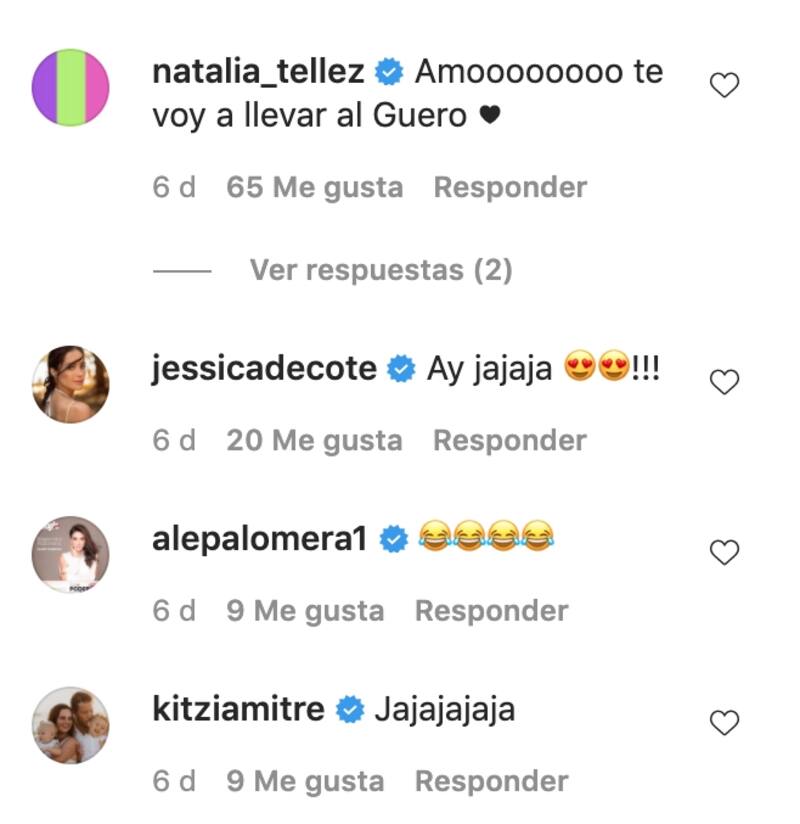The width and height of the screenshot is (800, 824).
Task: View 65 Me gusta on natalia_tellez's comment
Action: tap(314, 187)
